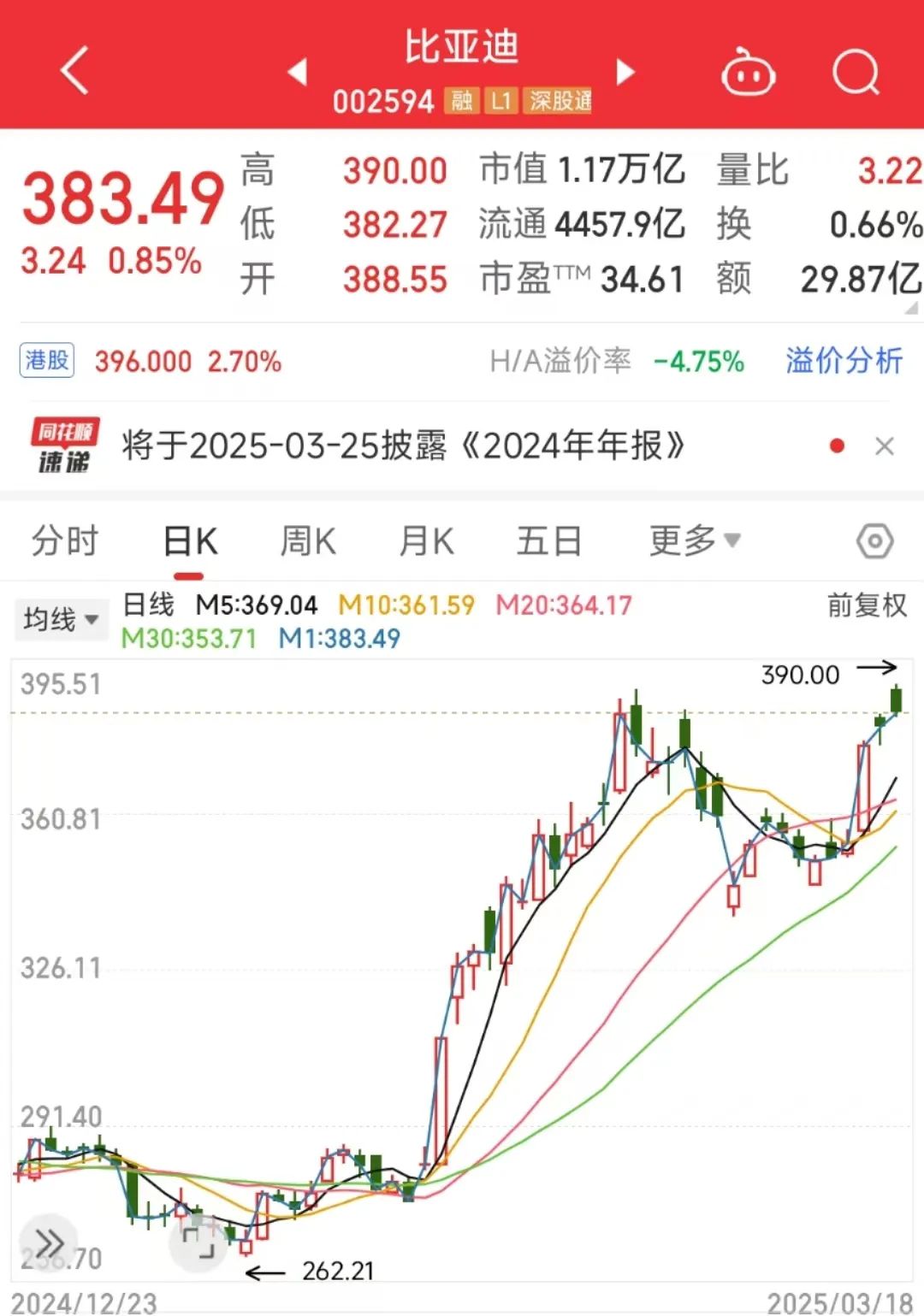Screen dimensions: 924x1316
Task: Change the 前复权 price adjustment option
Action: (866, 605)
